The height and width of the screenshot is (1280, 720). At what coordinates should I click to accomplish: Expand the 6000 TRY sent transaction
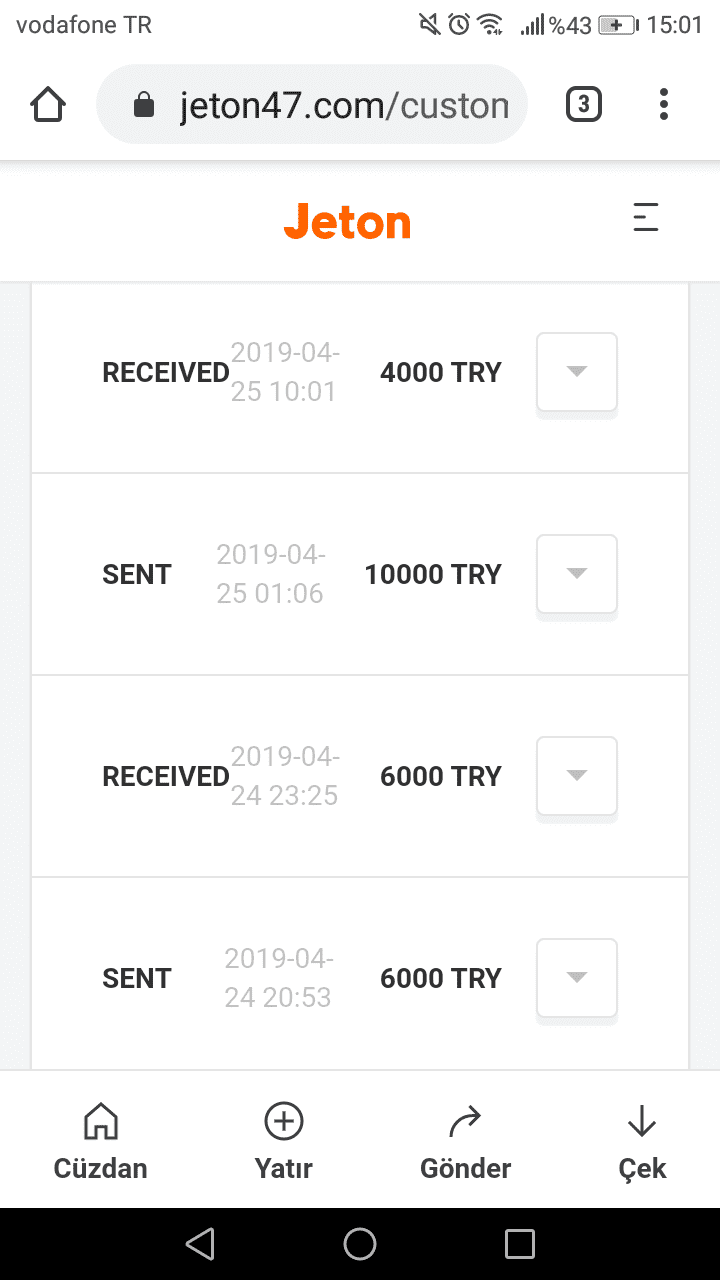click(577, 978)
